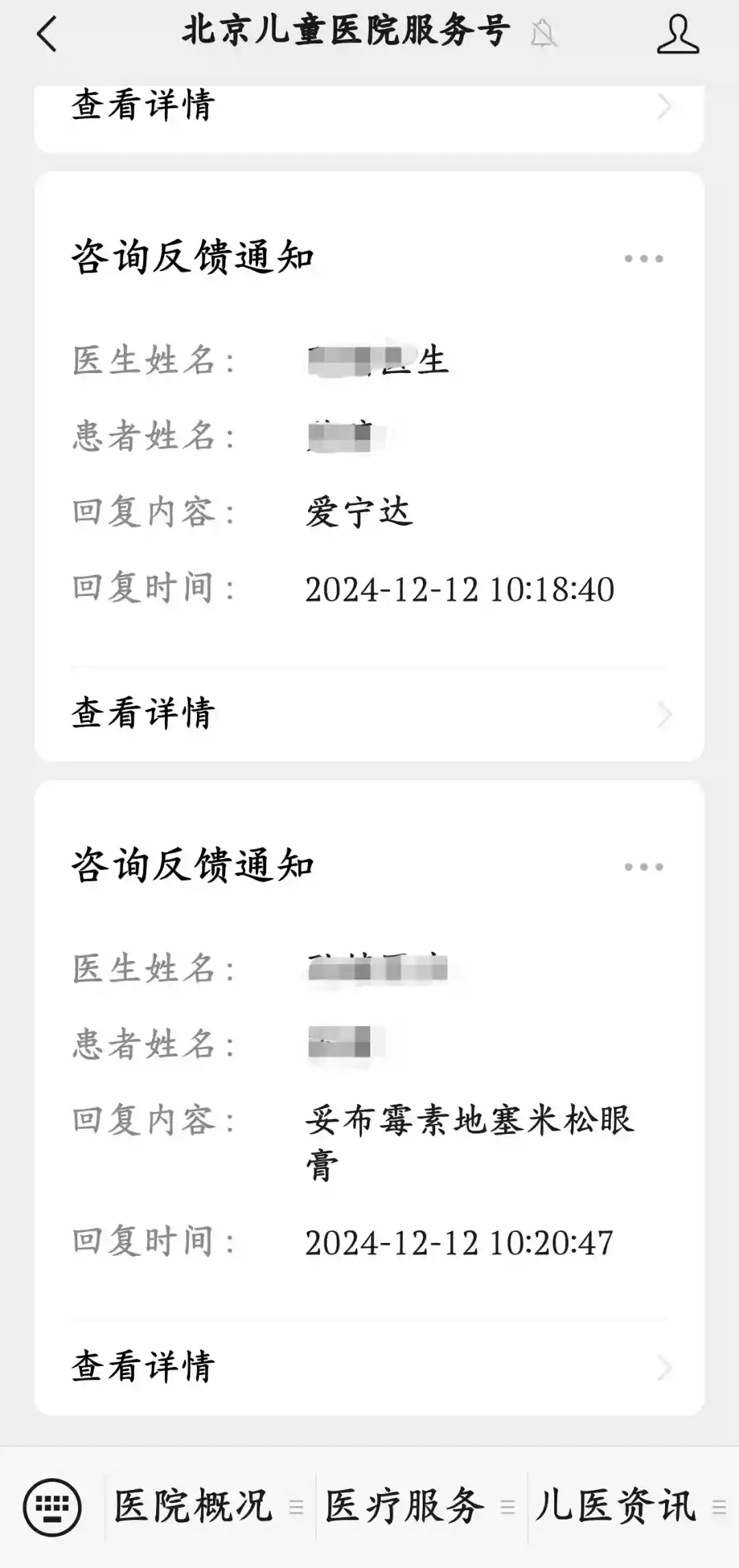Expand the 医疗服务 menu
The image size is (739, 1568).
[419, 1507]
